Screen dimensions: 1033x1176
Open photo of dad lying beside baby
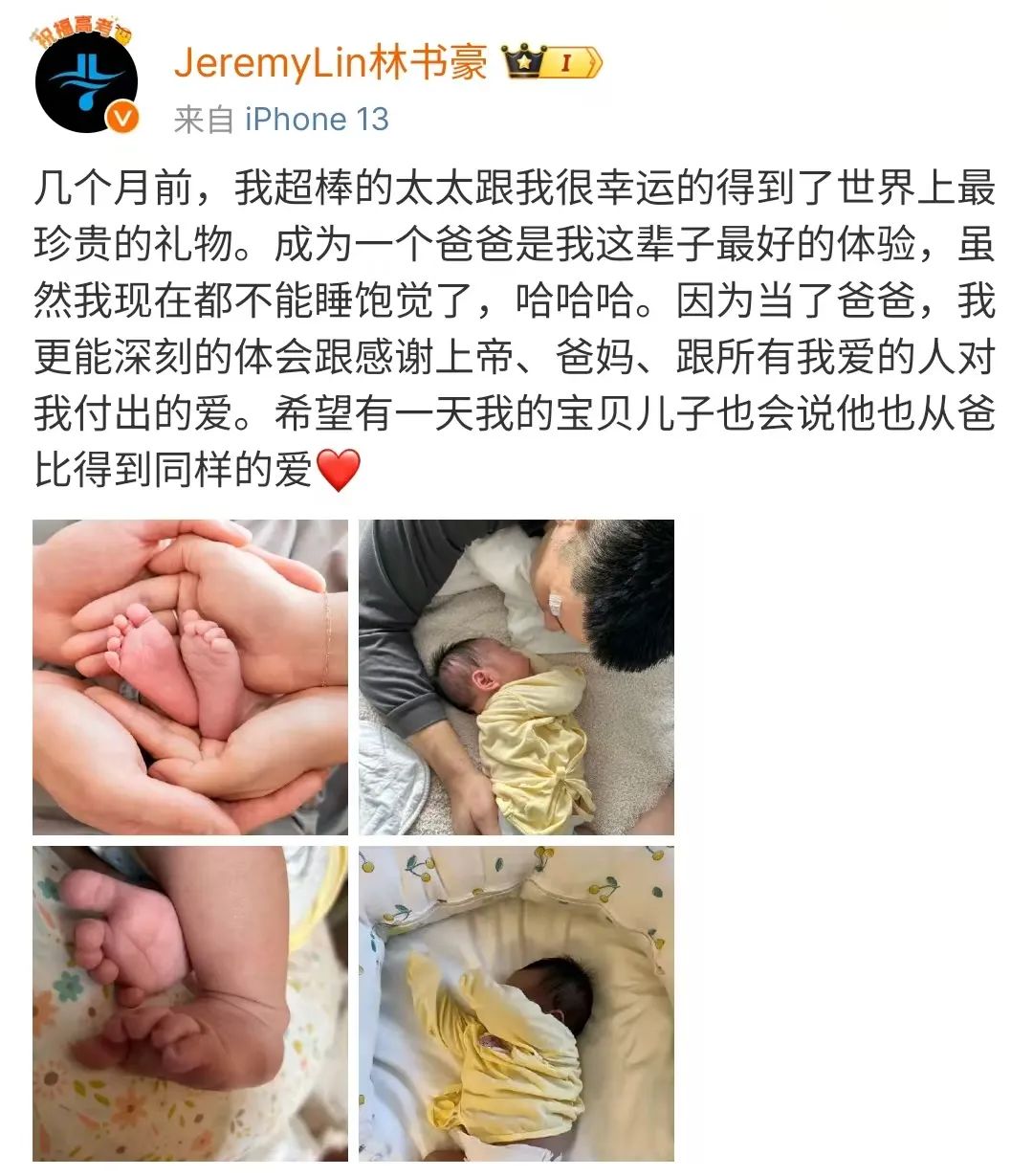[516, 677]
